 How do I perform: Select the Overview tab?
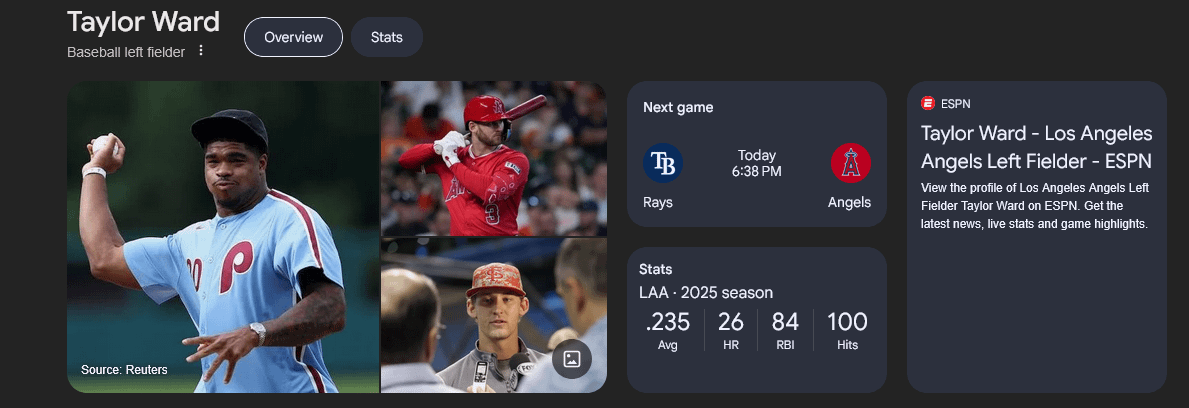tap(294, 37)
